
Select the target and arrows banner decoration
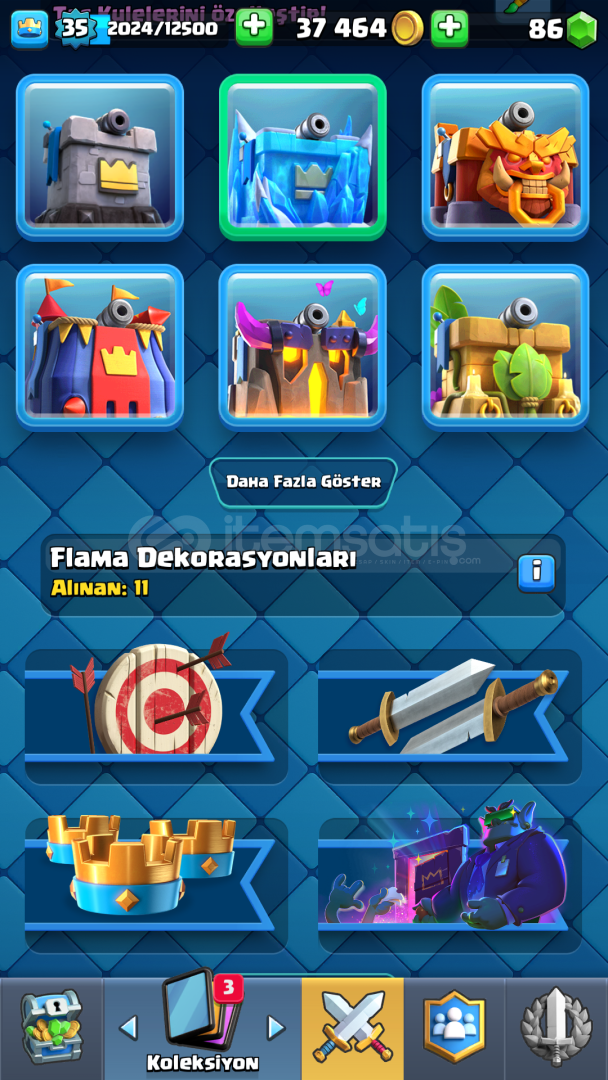tap(156, 716)
